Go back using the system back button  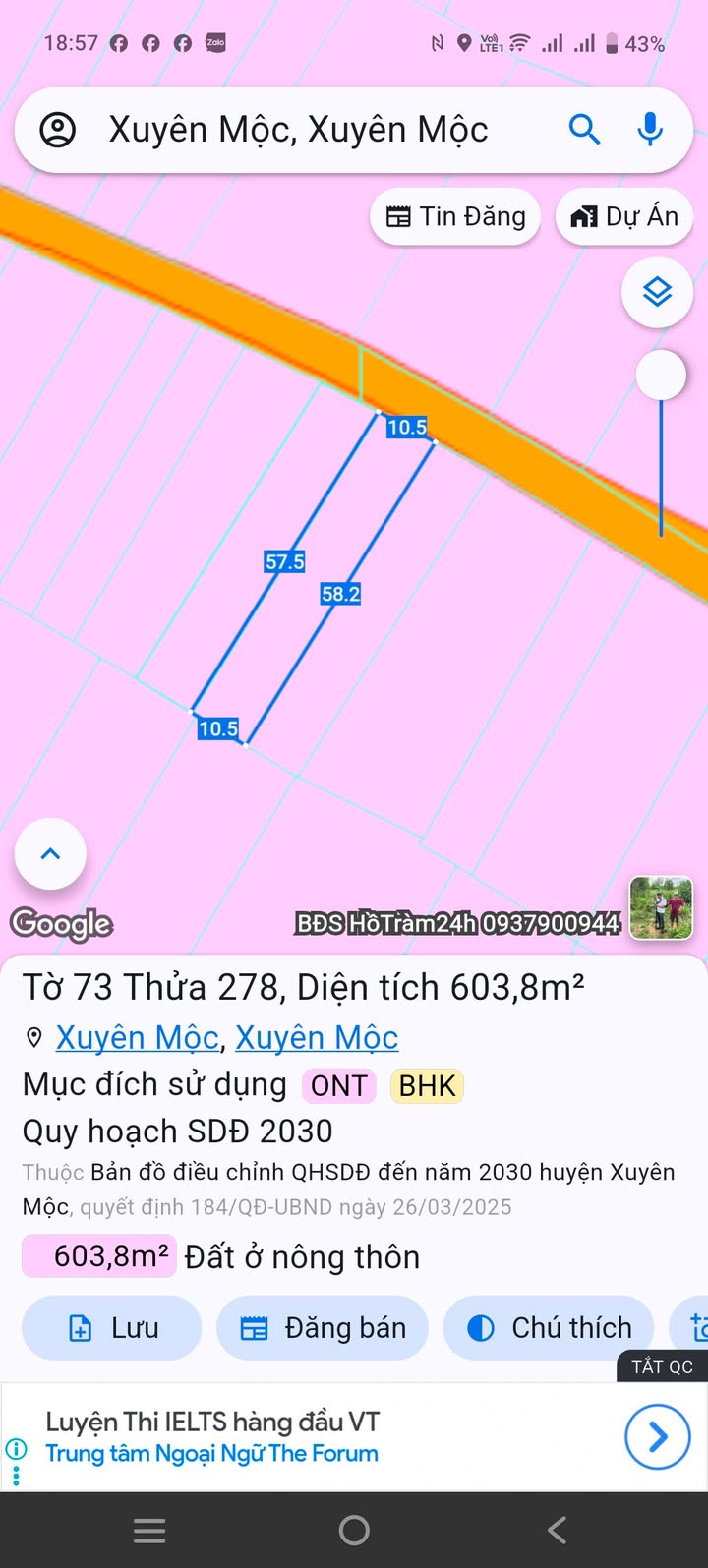tap(557, 1530)
